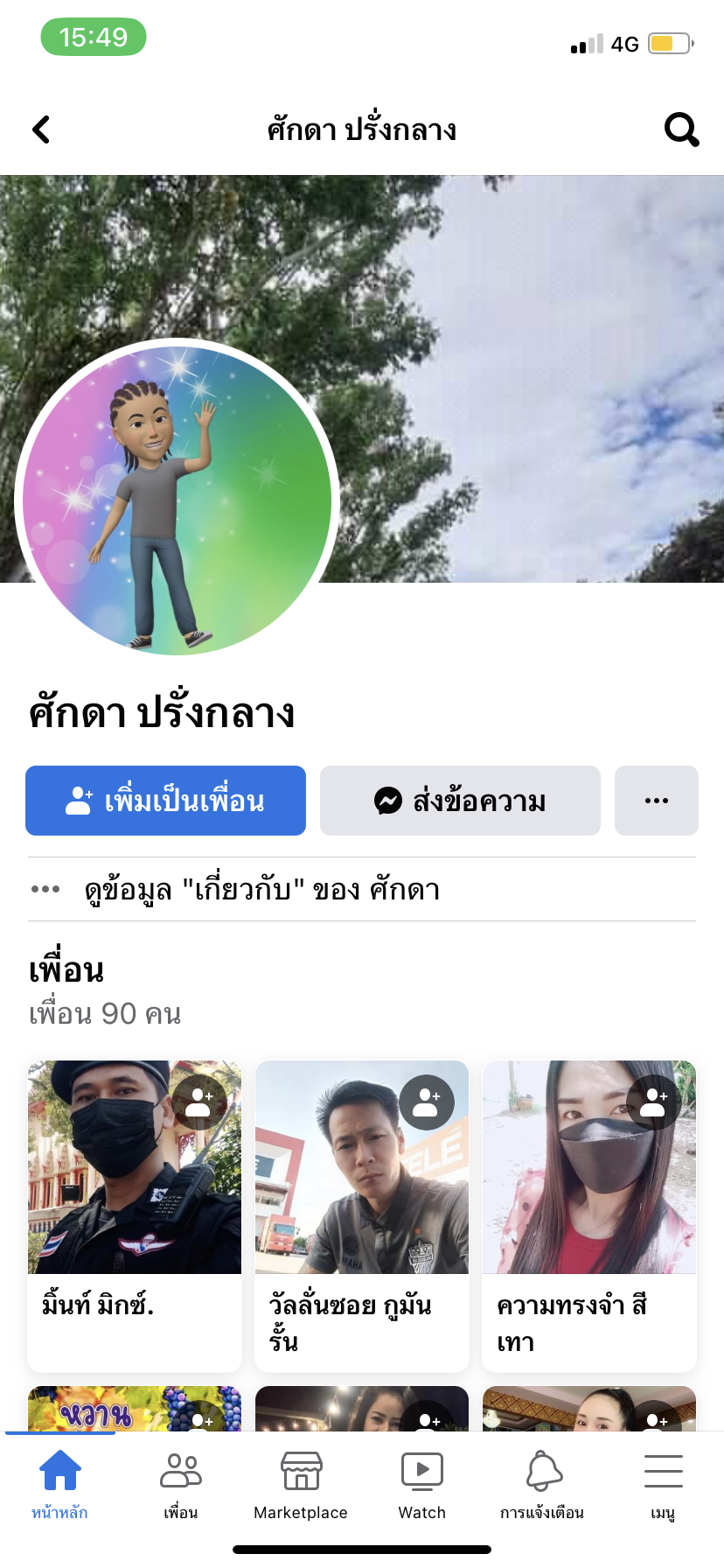Open the three-dot more options button

[656, 801]
